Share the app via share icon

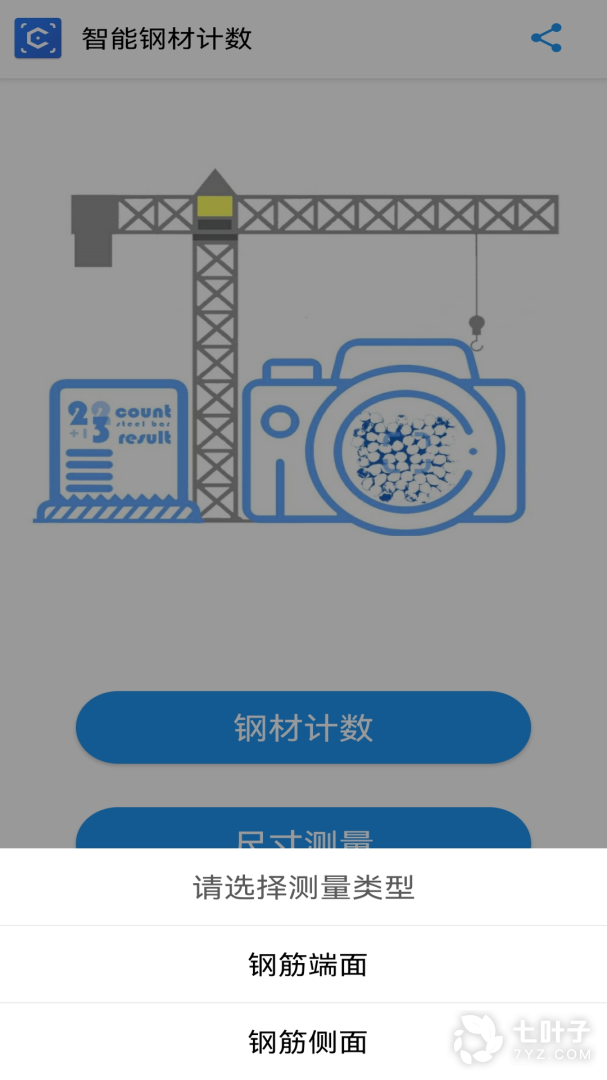pos(546,39)
